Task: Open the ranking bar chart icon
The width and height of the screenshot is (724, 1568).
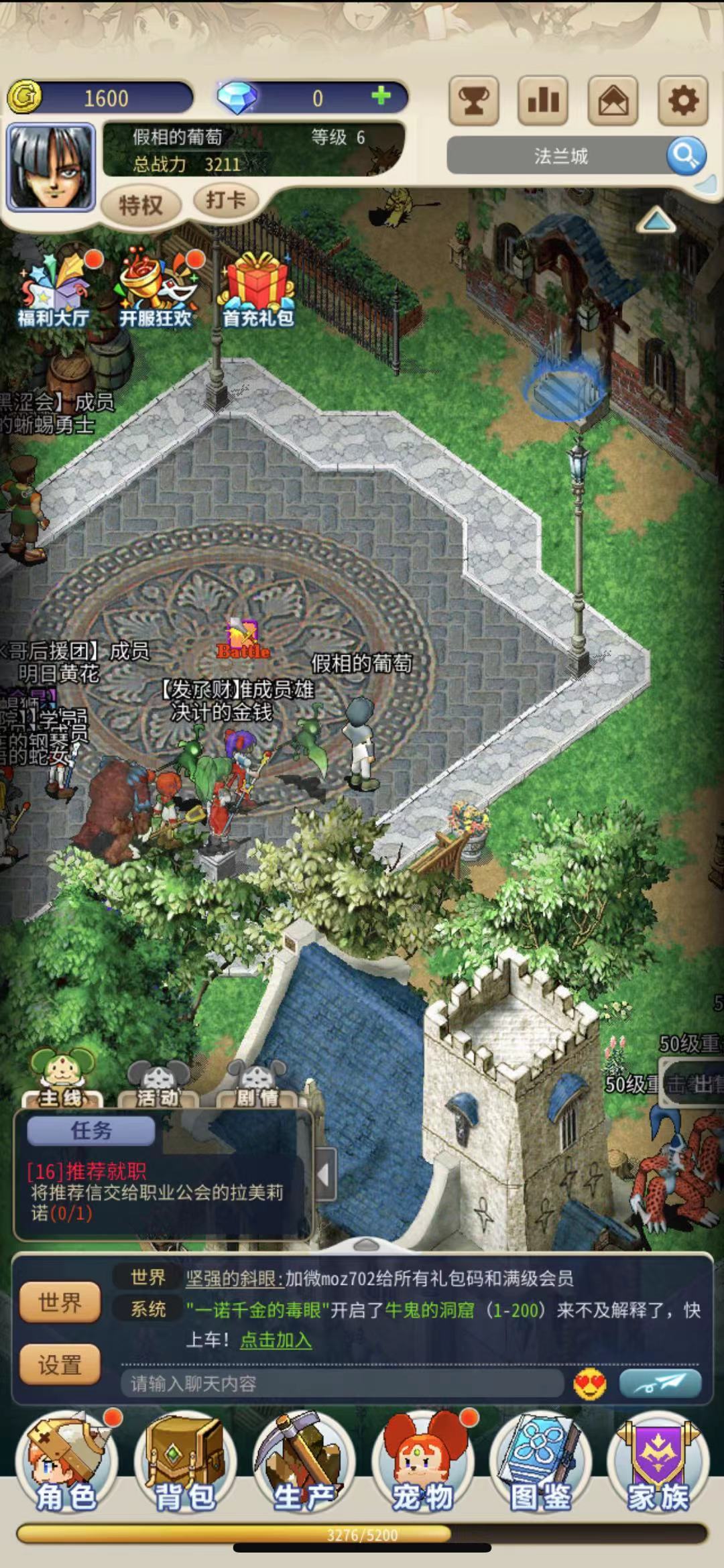Action: tap(544, 101)
